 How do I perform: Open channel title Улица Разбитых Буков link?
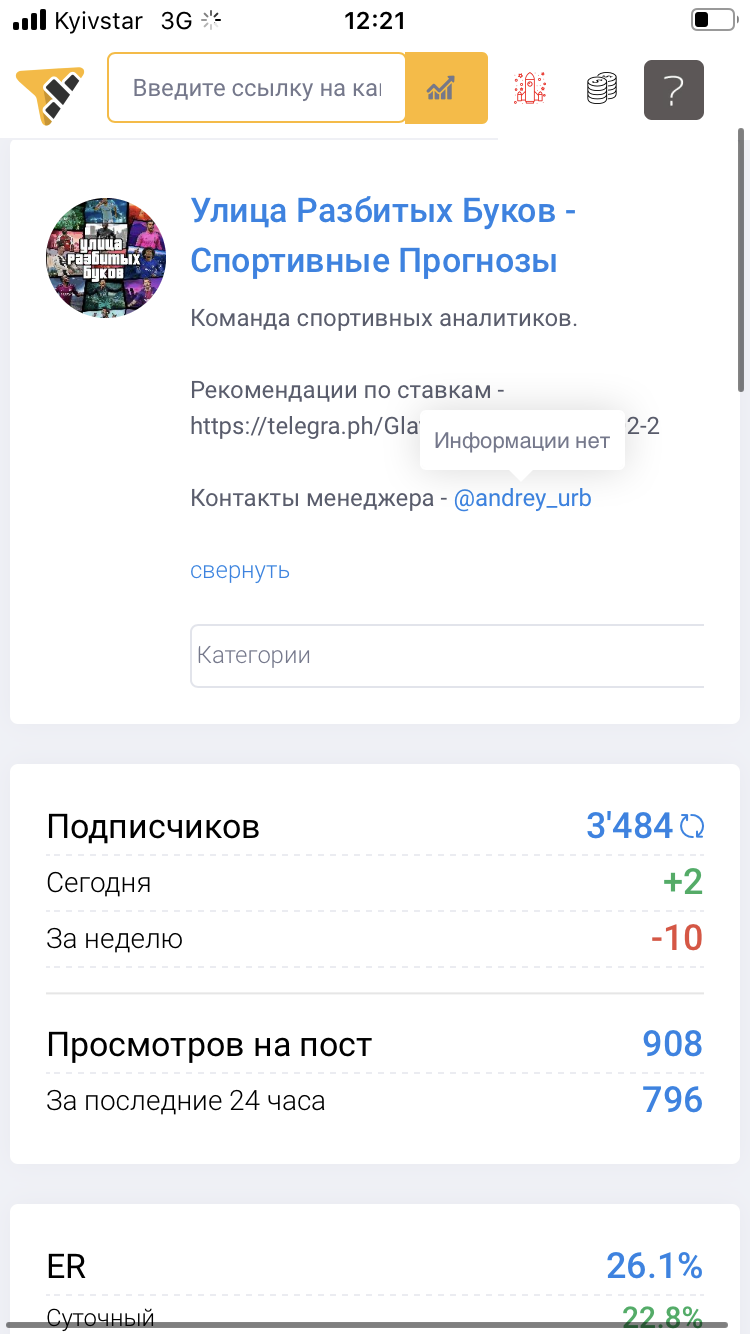pyautogui.click(x=383, y=236)
